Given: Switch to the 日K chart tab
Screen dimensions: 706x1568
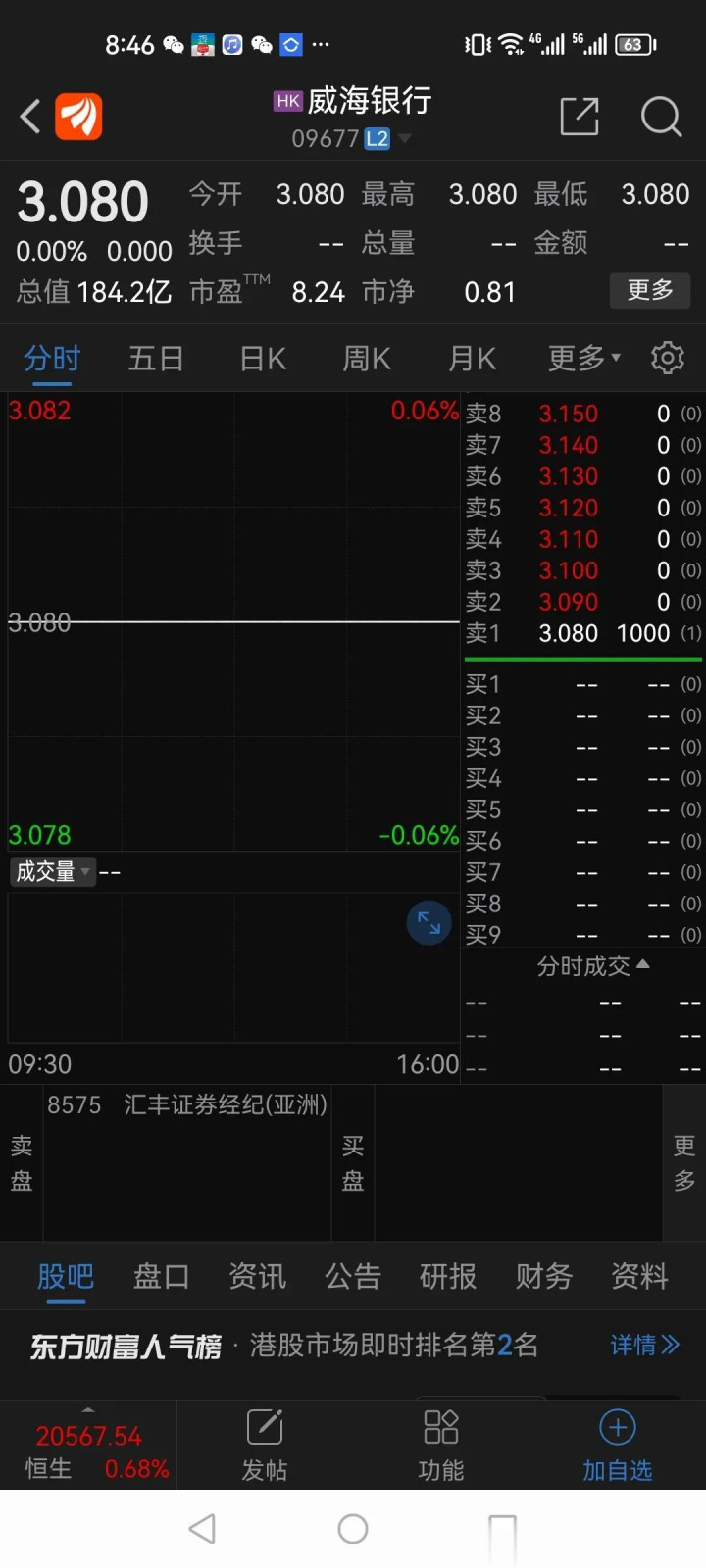Looking at the screenshot, I should click(263, 359).
